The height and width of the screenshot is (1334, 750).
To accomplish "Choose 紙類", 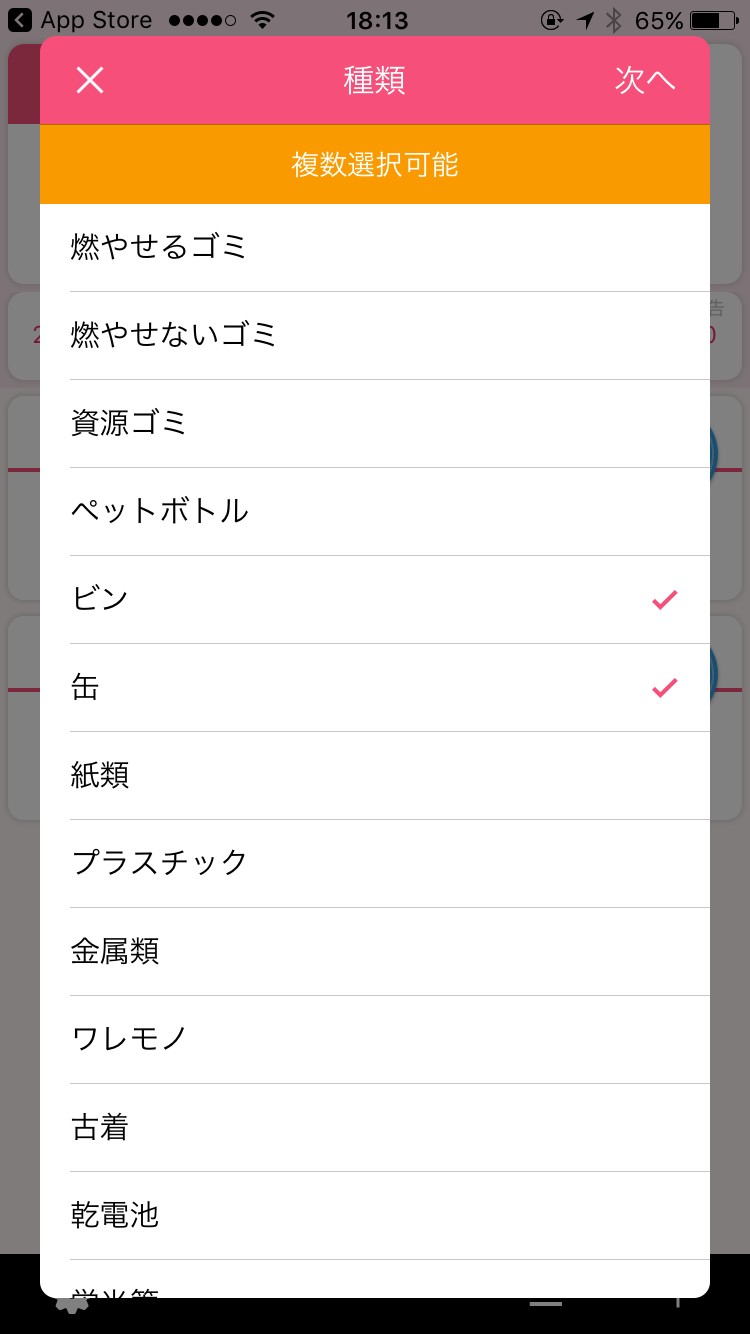I will pyautogui.click(x=375, y=775).
